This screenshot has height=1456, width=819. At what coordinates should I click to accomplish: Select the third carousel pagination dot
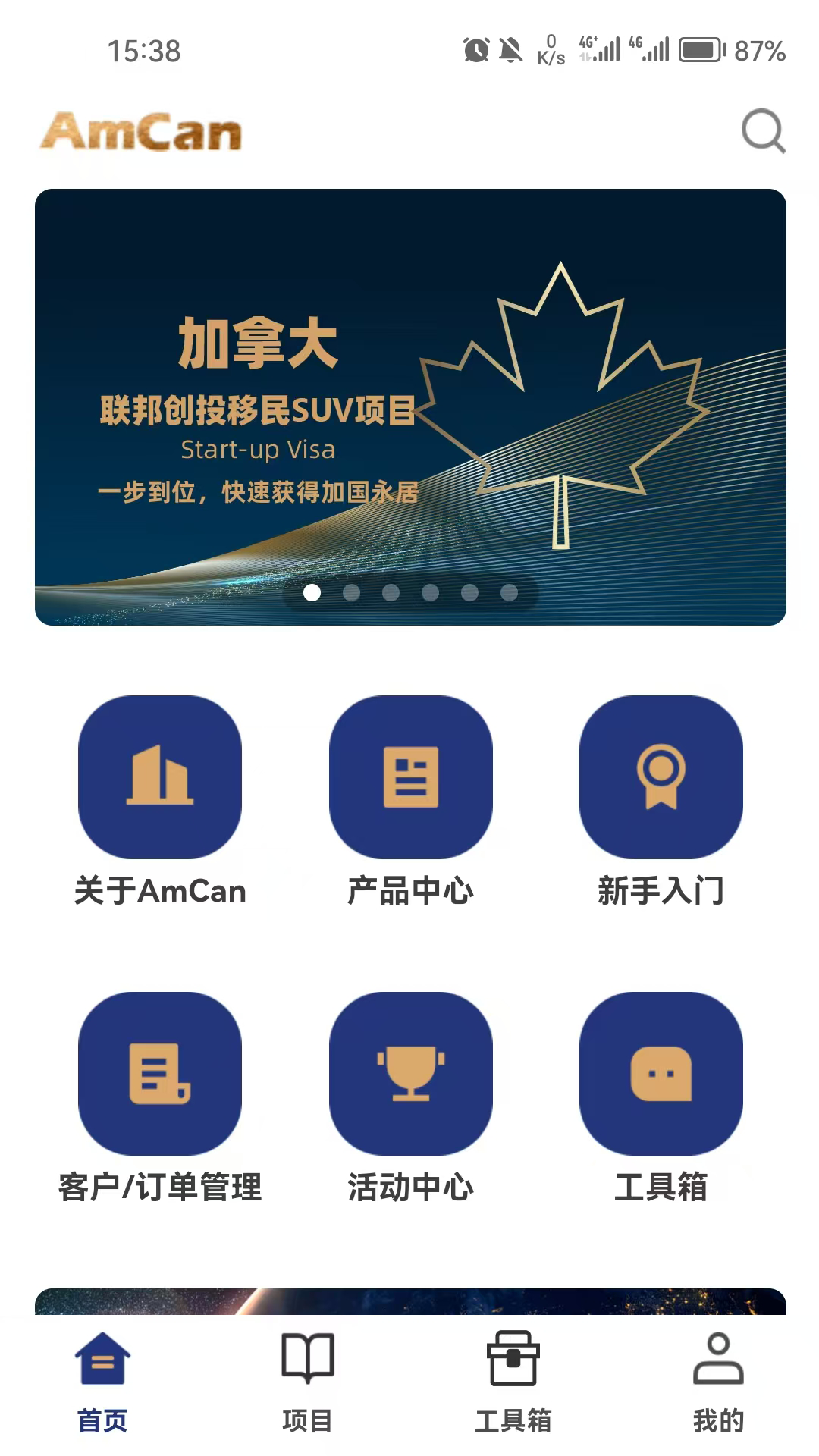point(390,594)
